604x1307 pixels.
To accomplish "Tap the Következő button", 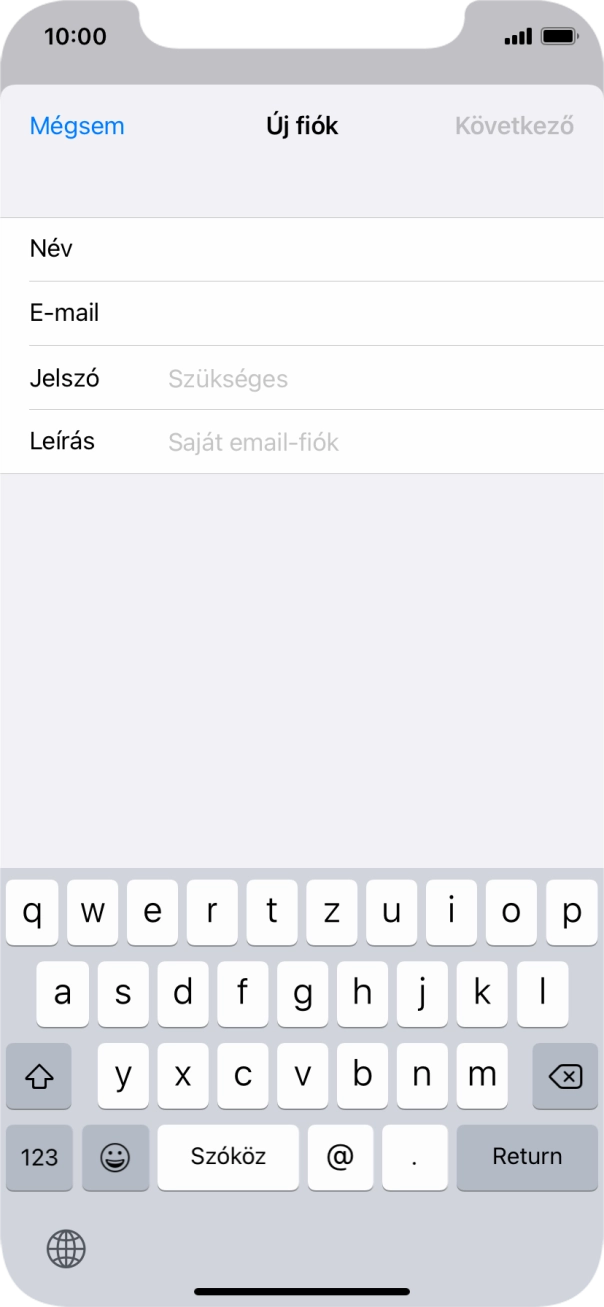I will pos(514,126).
